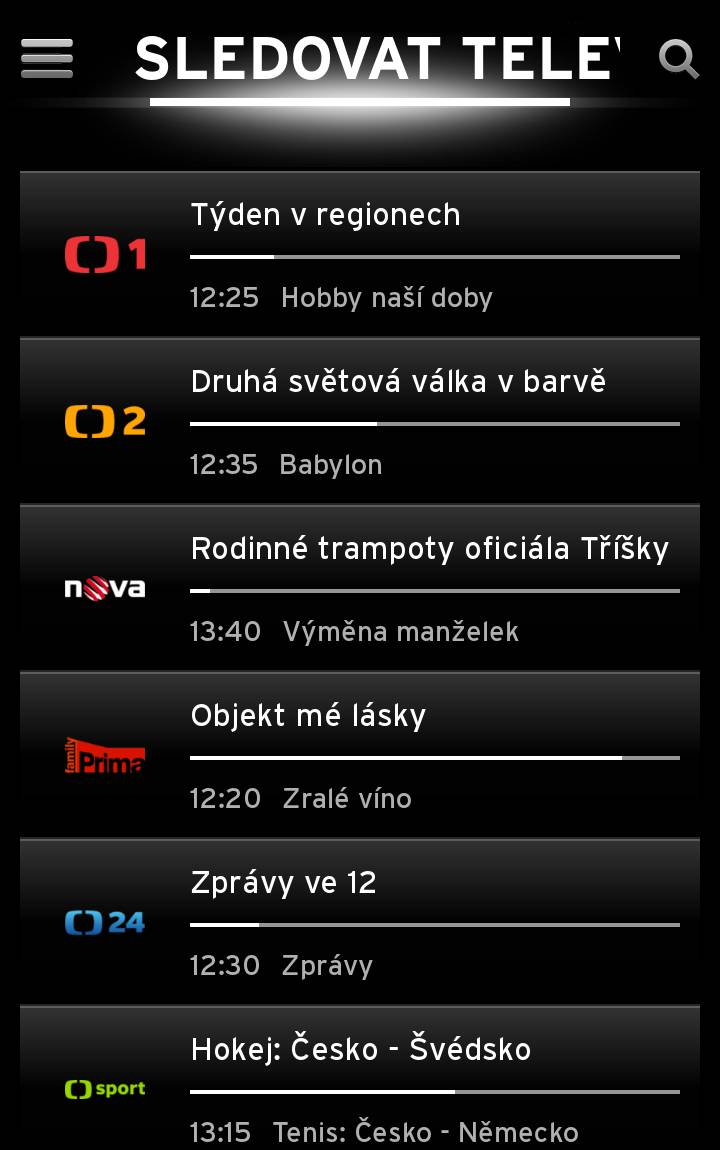Select the Prima family channel logo
This screenshot has height=1150, width=720.
tap(104, 757)
